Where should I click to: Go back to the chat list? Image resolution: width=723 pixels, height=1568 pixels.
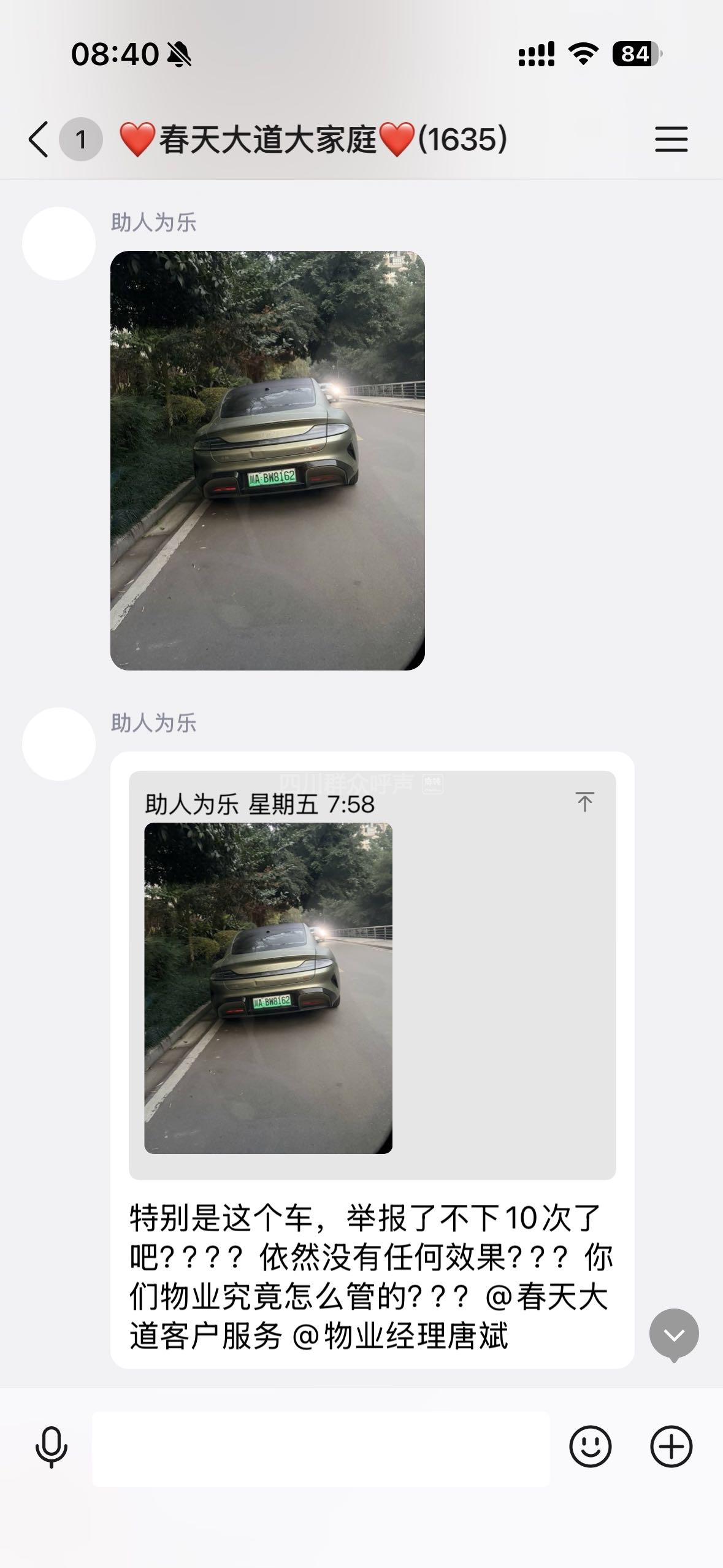[39, 140]
